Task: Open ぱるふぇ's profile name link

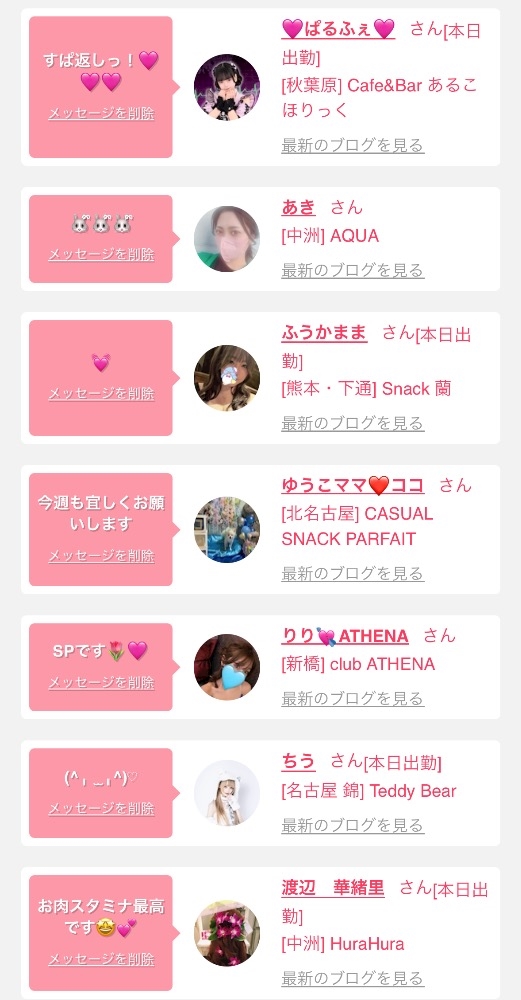Action: click(x=338, y=29)
